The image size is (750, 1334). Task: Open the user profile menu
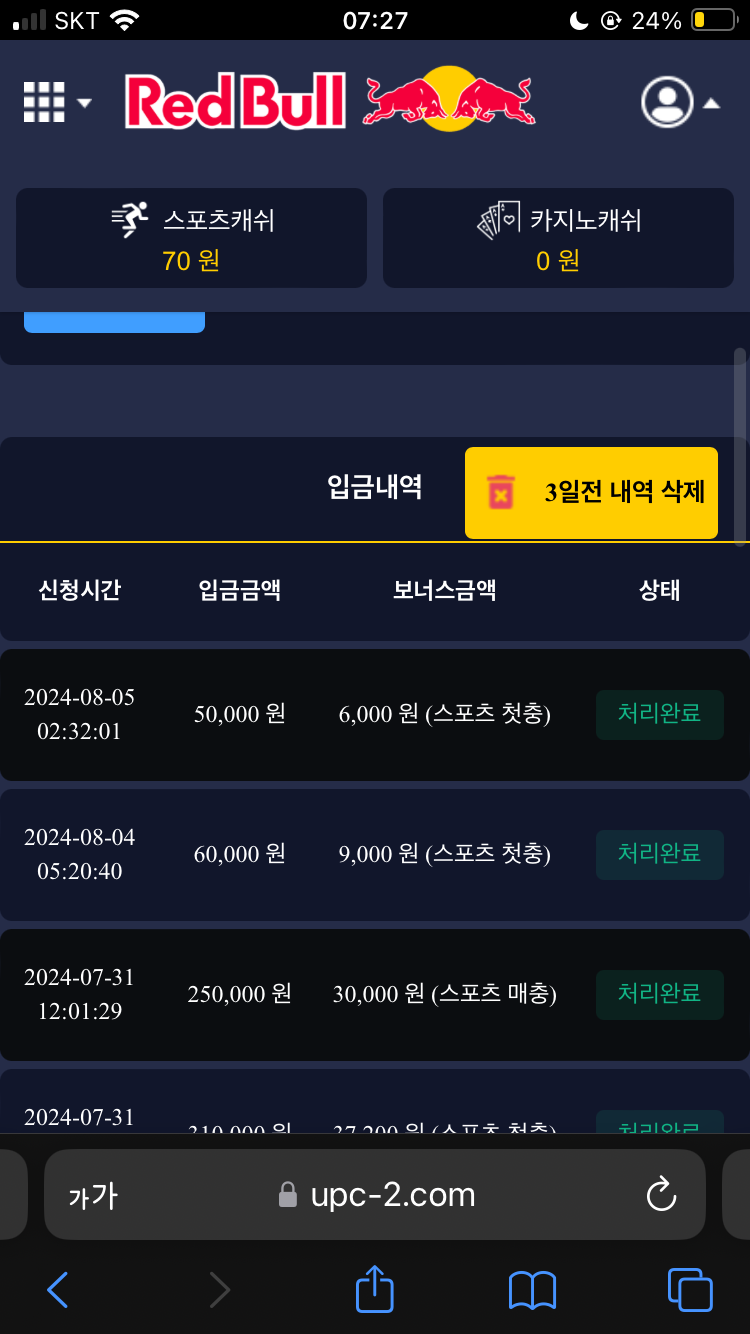[680, 102]
